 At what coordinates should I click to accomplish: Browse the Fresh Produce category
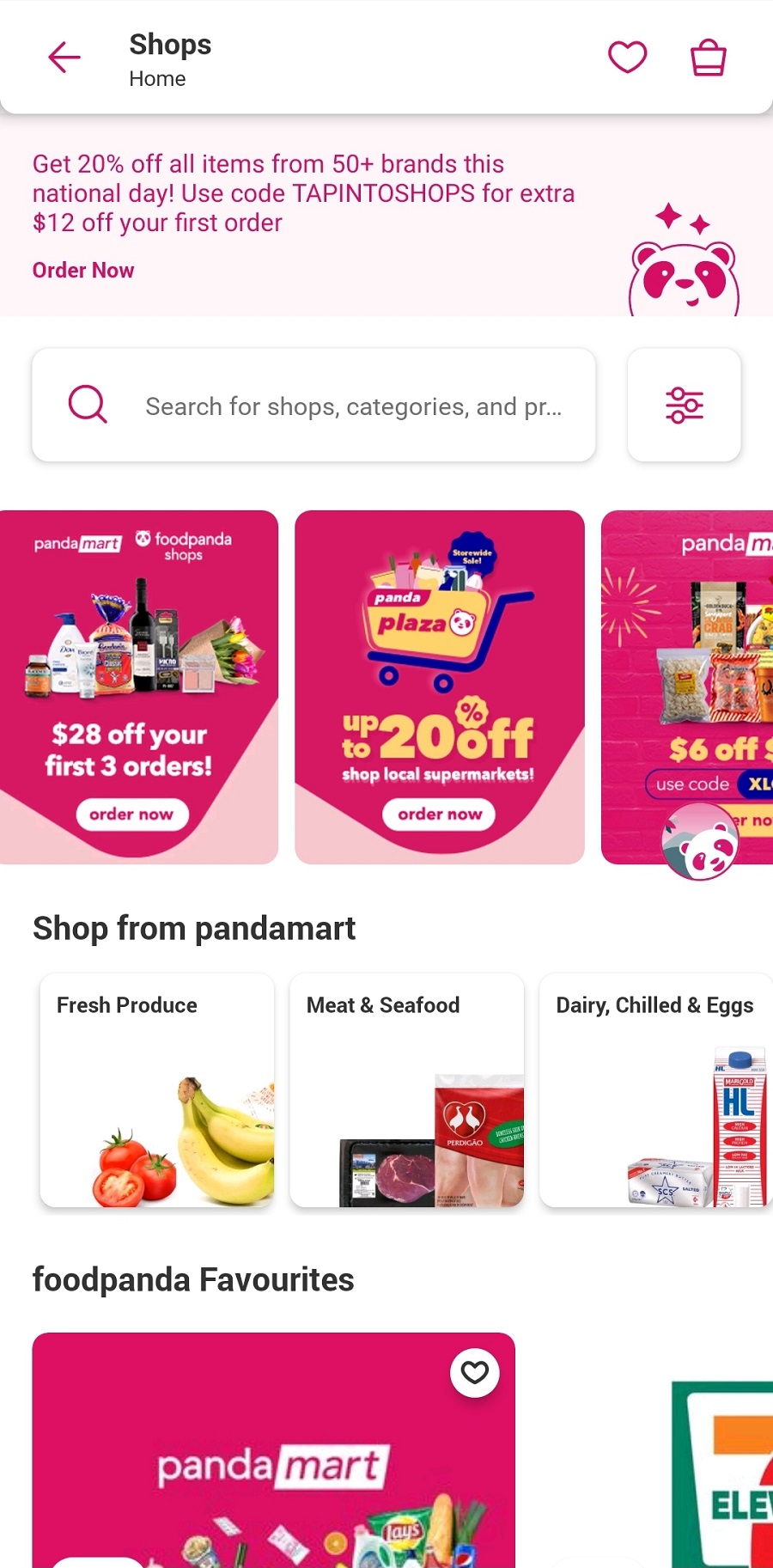(x=157, y=1089)
